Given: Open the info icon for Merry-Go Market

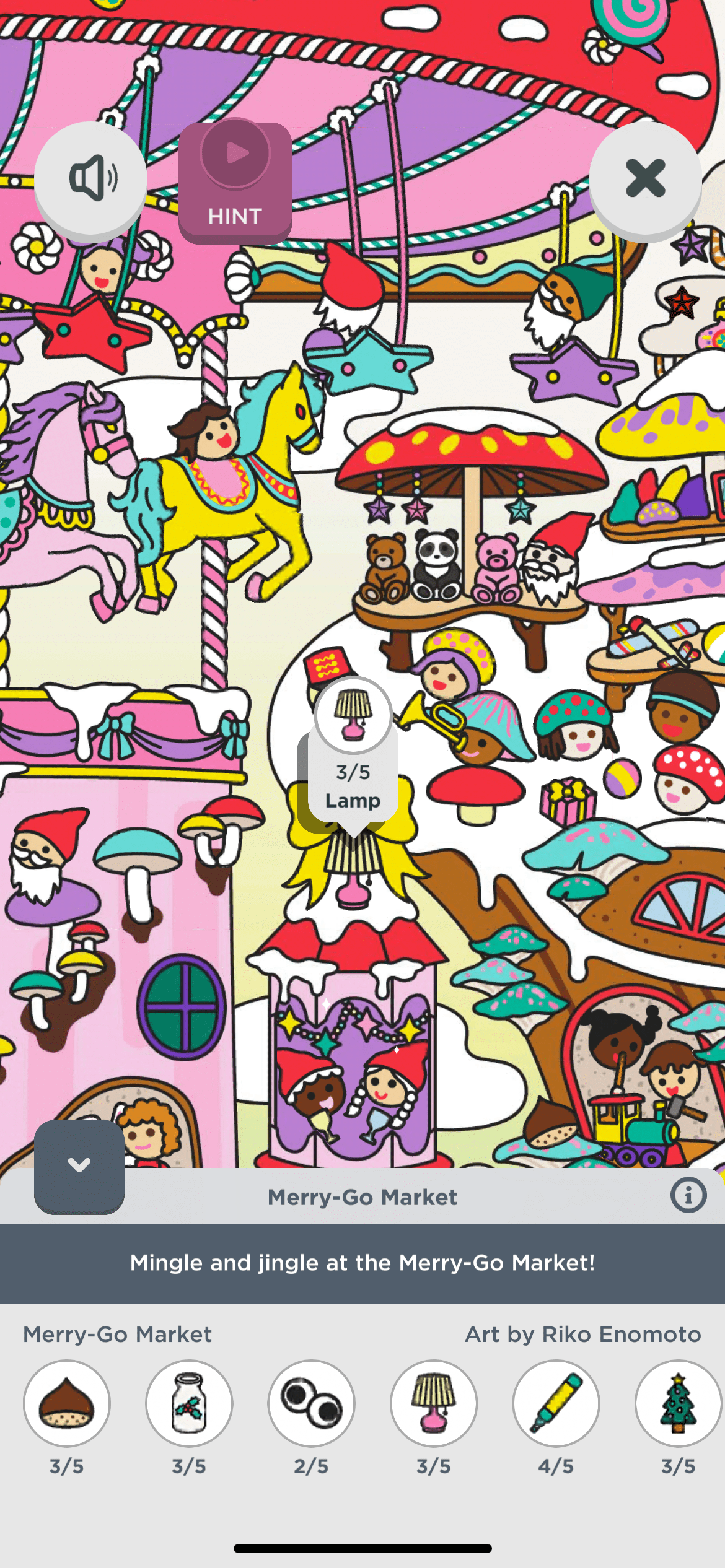Looking at the screenshot, I should (x=688, y=1195).
